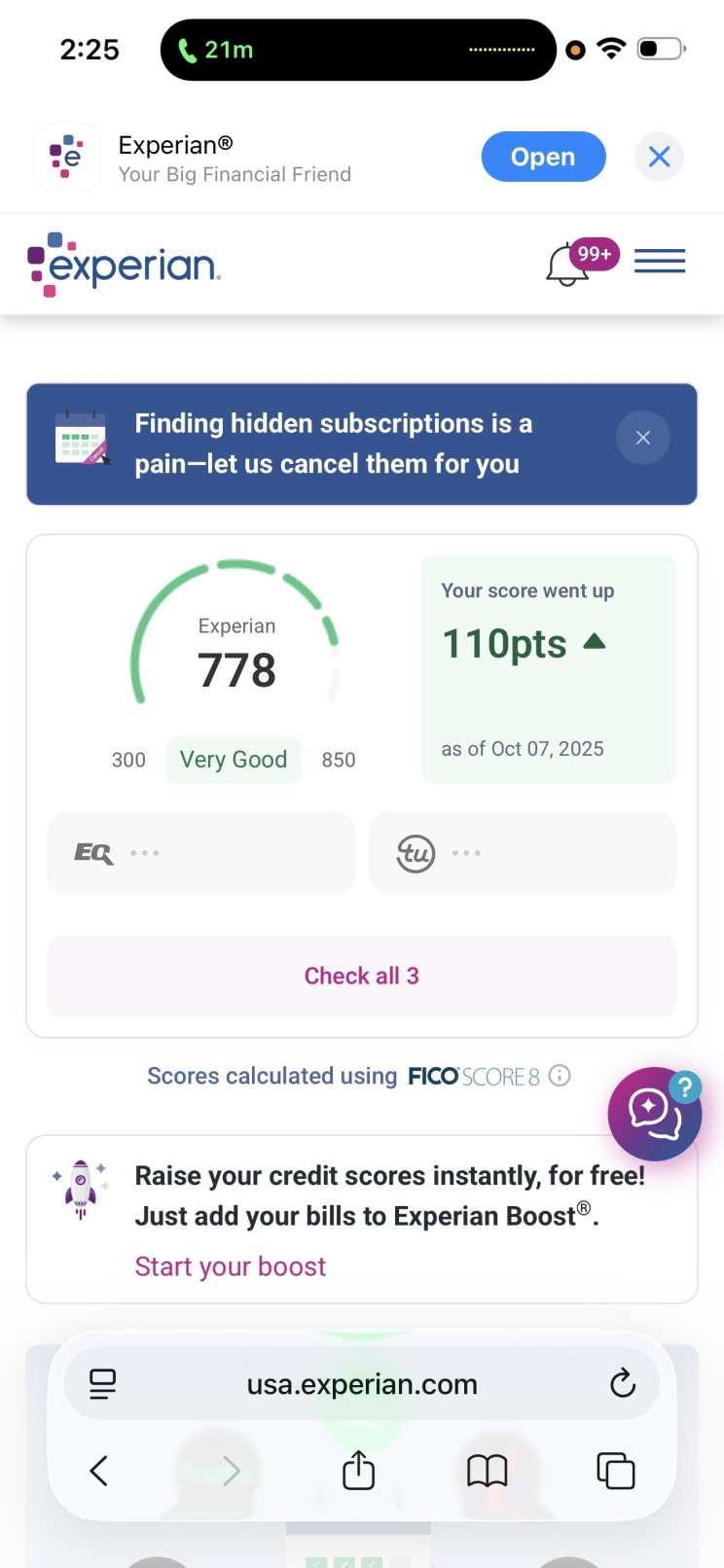This screenshot has width=724, height=1568.
Task: Open the Experian app from the banner
Action: click(543, 157)
